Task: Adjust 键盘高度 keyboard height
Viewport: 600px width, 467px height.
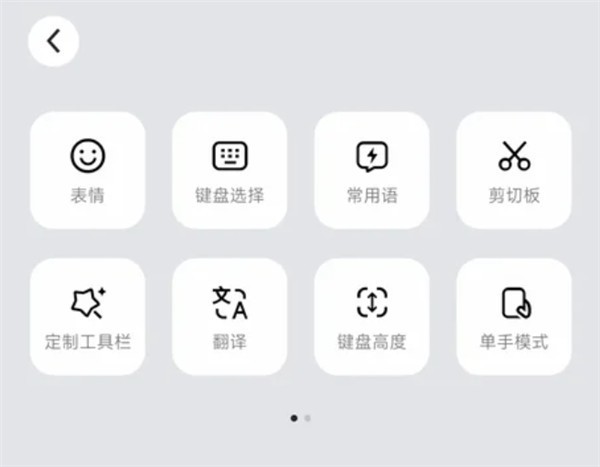Action: tap(372, 317)
